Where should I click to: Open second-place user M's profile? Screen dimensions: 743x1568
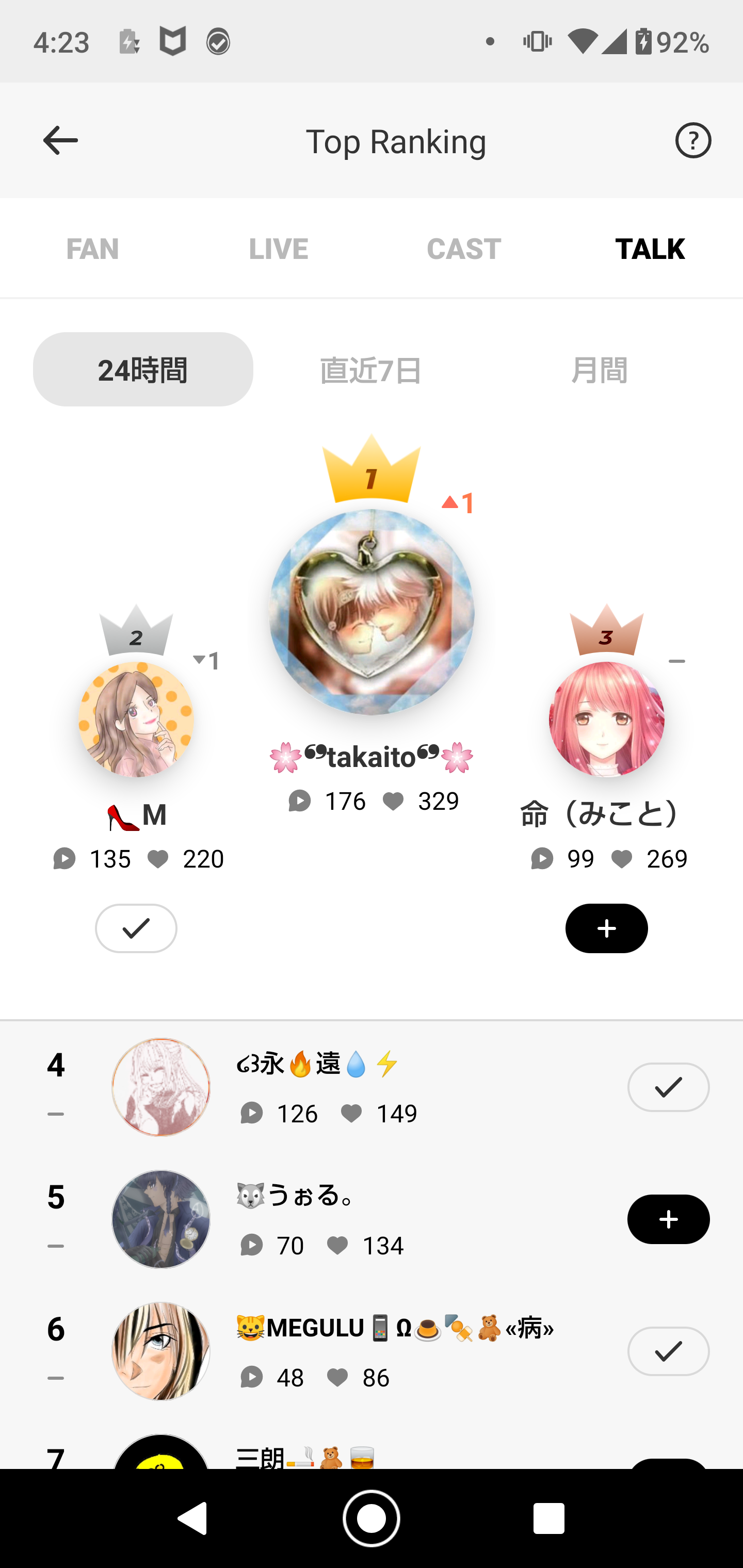tap(136, 720)
